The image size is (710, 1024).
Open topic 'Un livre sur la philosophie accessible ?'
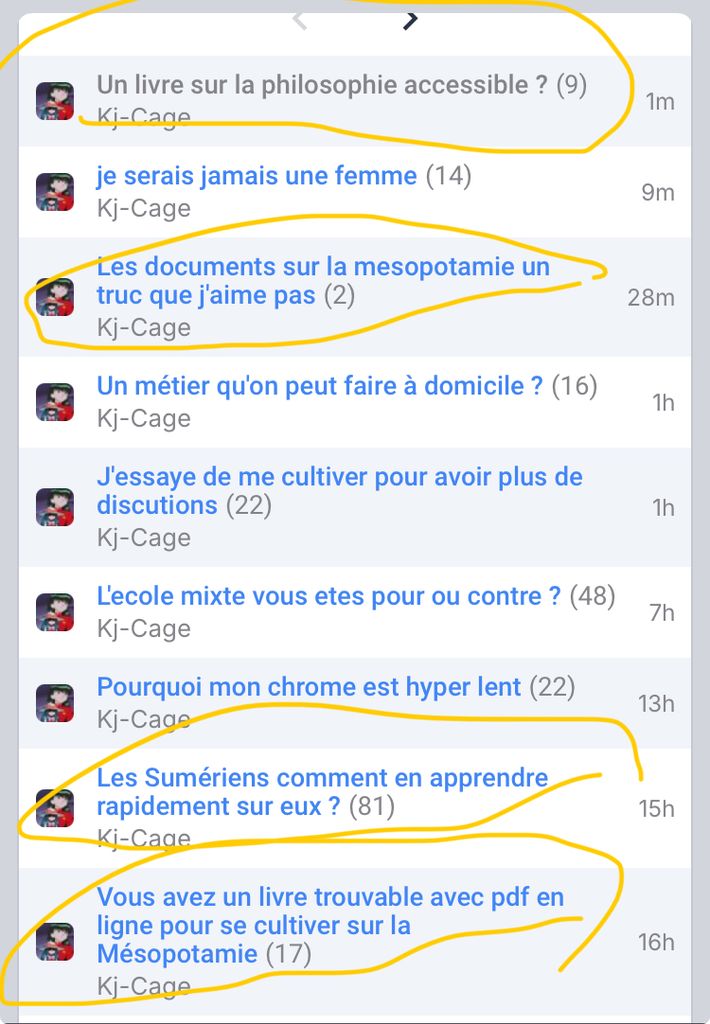point(322,86)
